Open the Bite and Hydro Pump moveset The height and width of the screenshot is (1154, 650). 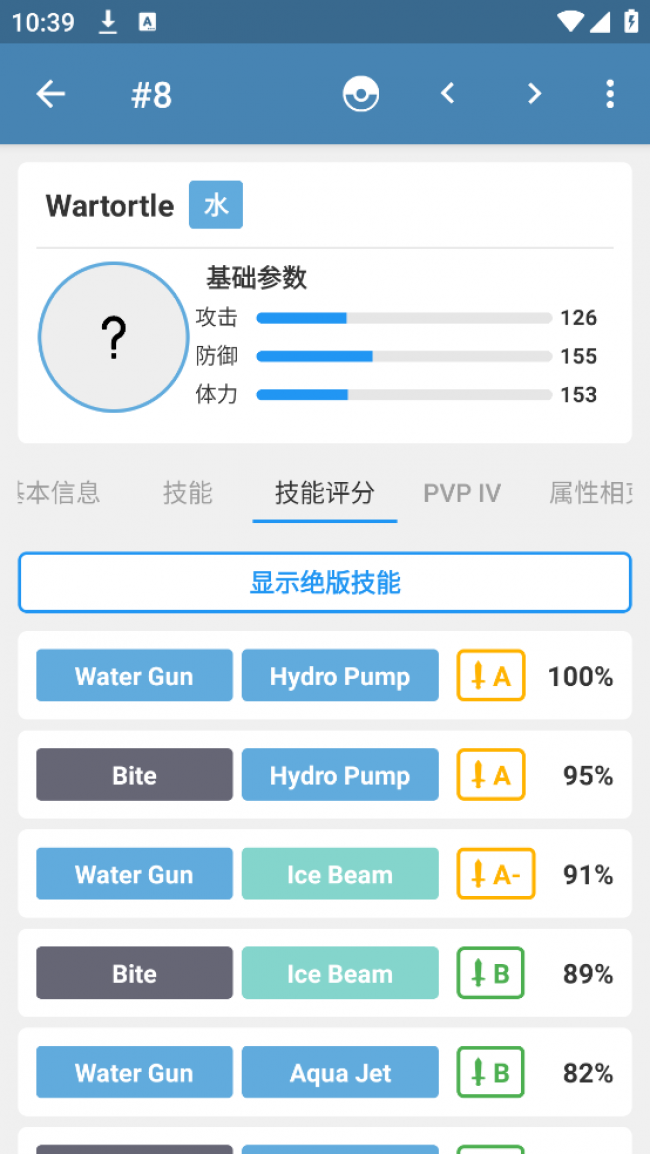click(x=324, y=775)
